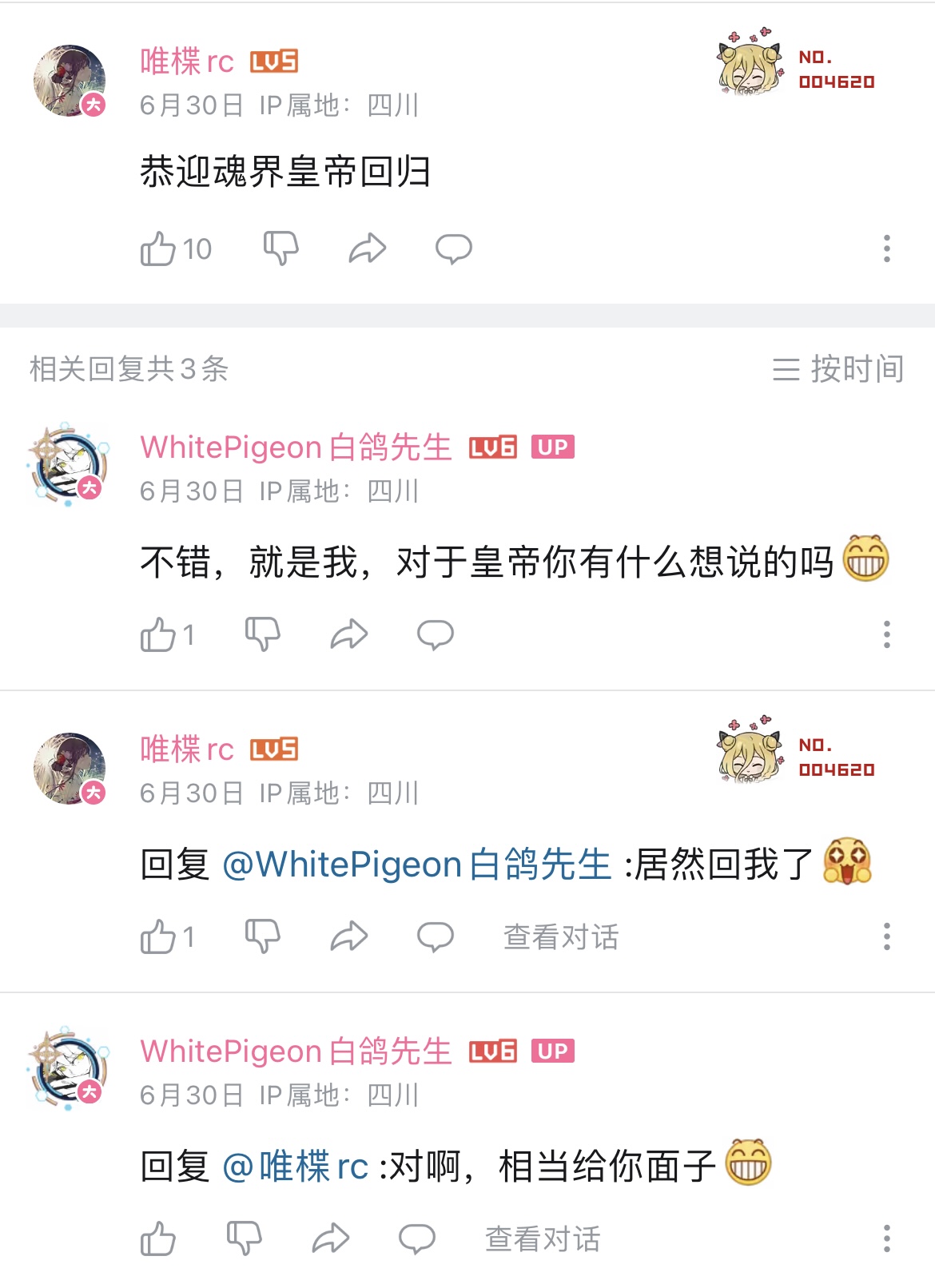This screenshot has width=935, height=1288.
Task: Reply to the comment 恭迎魂界皇帝回归
Action: 453,248
